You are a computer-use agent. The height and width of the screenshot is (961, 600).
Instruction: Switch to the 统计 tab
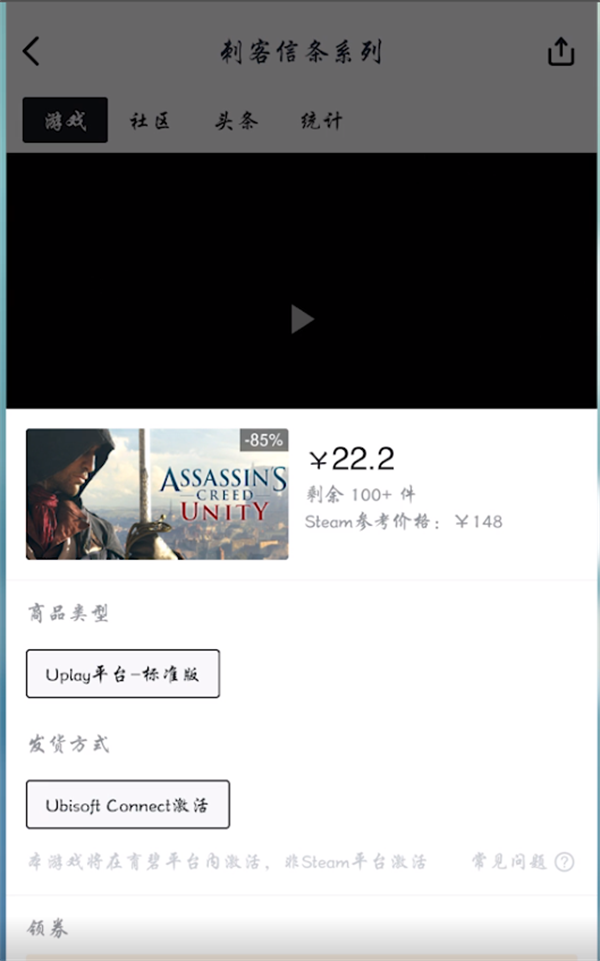click(x=321, y=121)
